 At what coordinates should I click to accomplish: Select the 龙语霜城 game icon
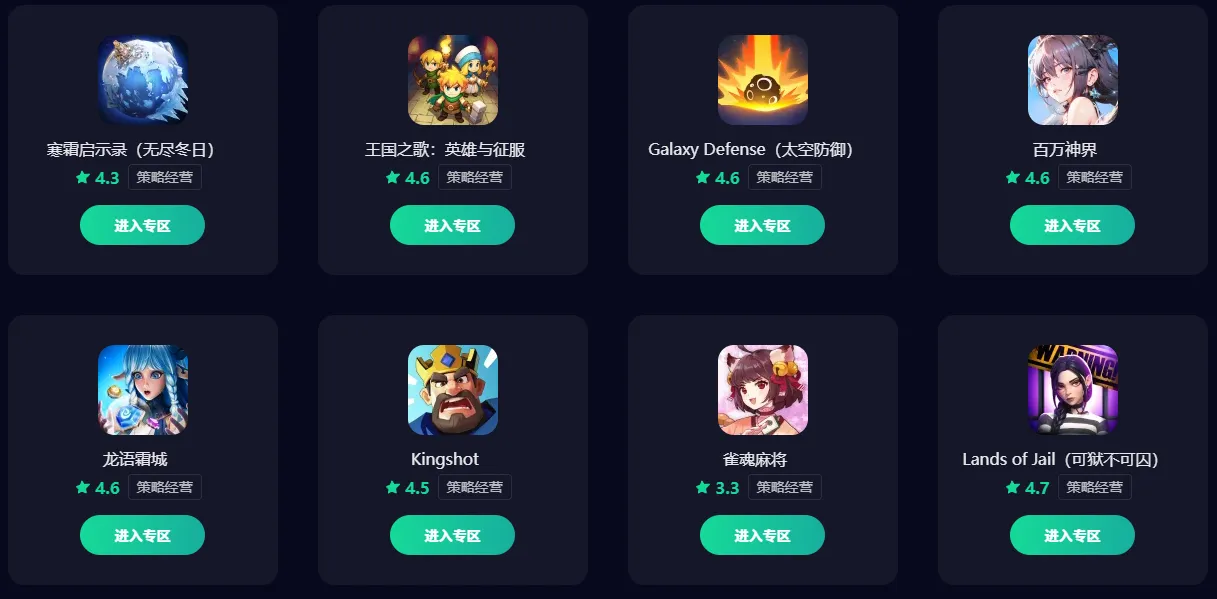tap(143, 390)
